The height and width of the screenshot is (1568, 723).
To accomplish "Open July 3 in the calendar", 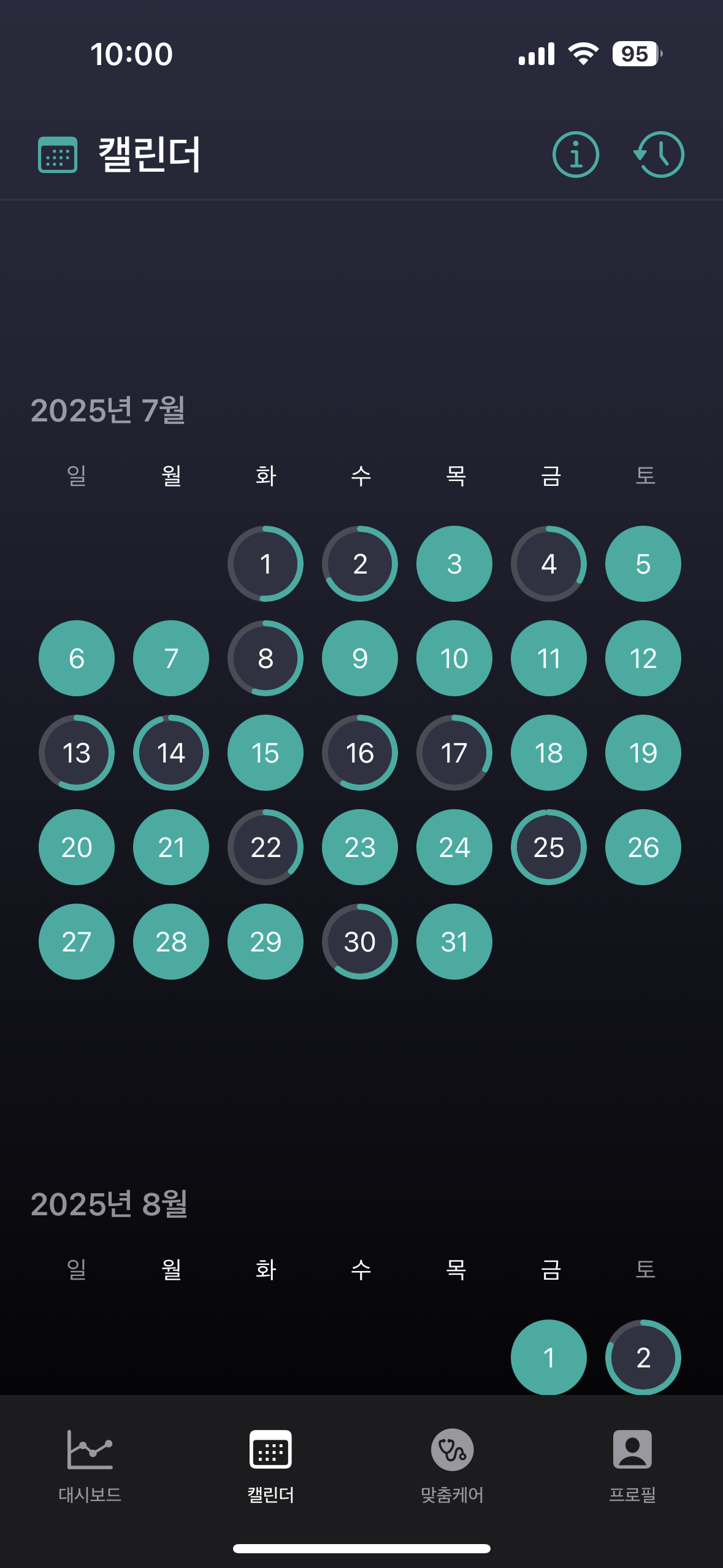I will (454, 564).
